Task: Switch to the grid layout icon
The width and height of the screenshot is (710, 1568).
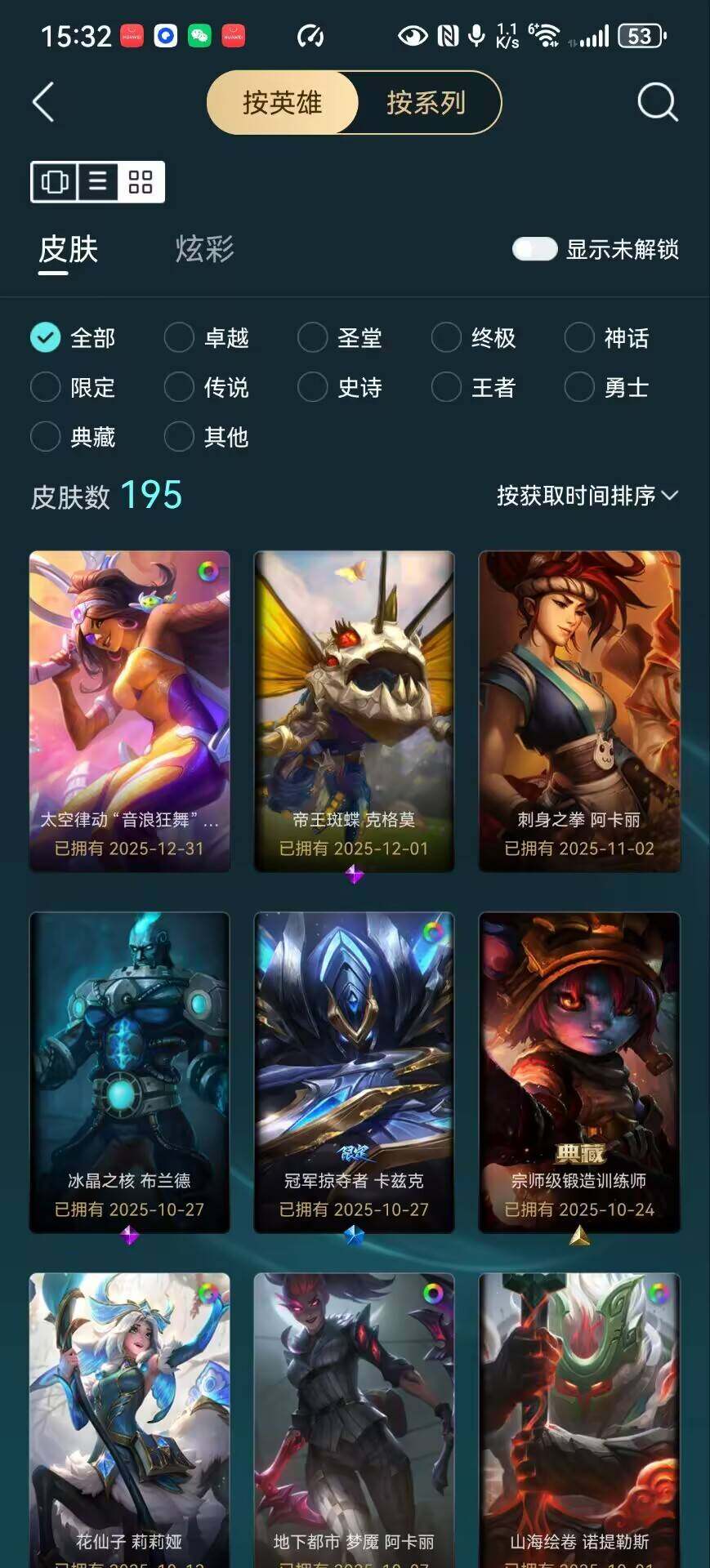Action: (141, 181)
